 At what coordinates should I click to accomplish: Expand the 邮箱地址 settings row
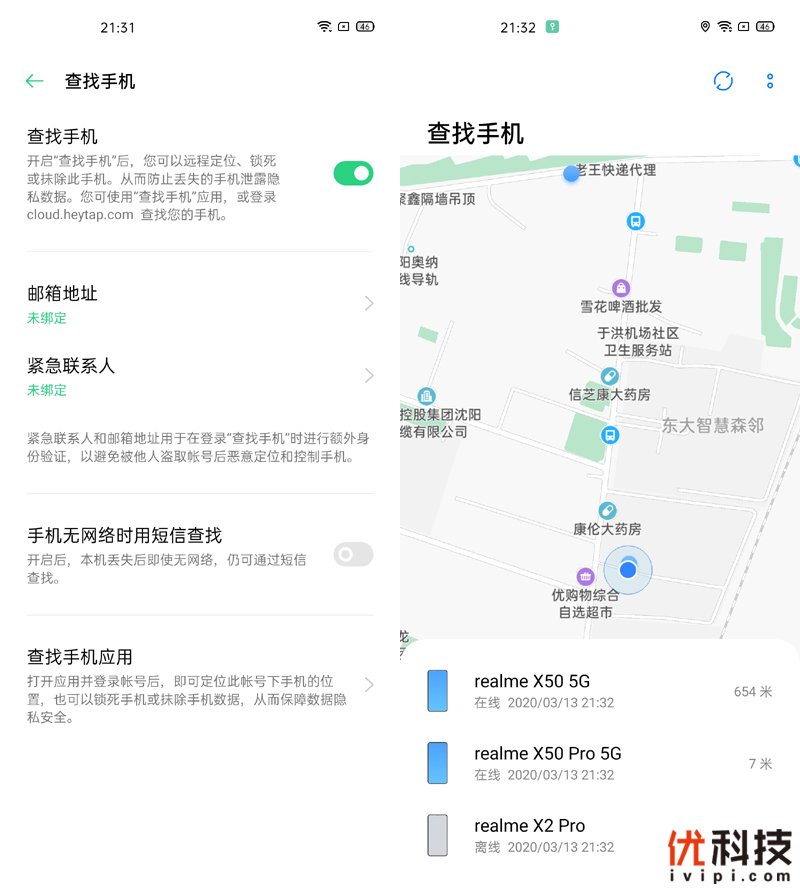click(368, 303)
